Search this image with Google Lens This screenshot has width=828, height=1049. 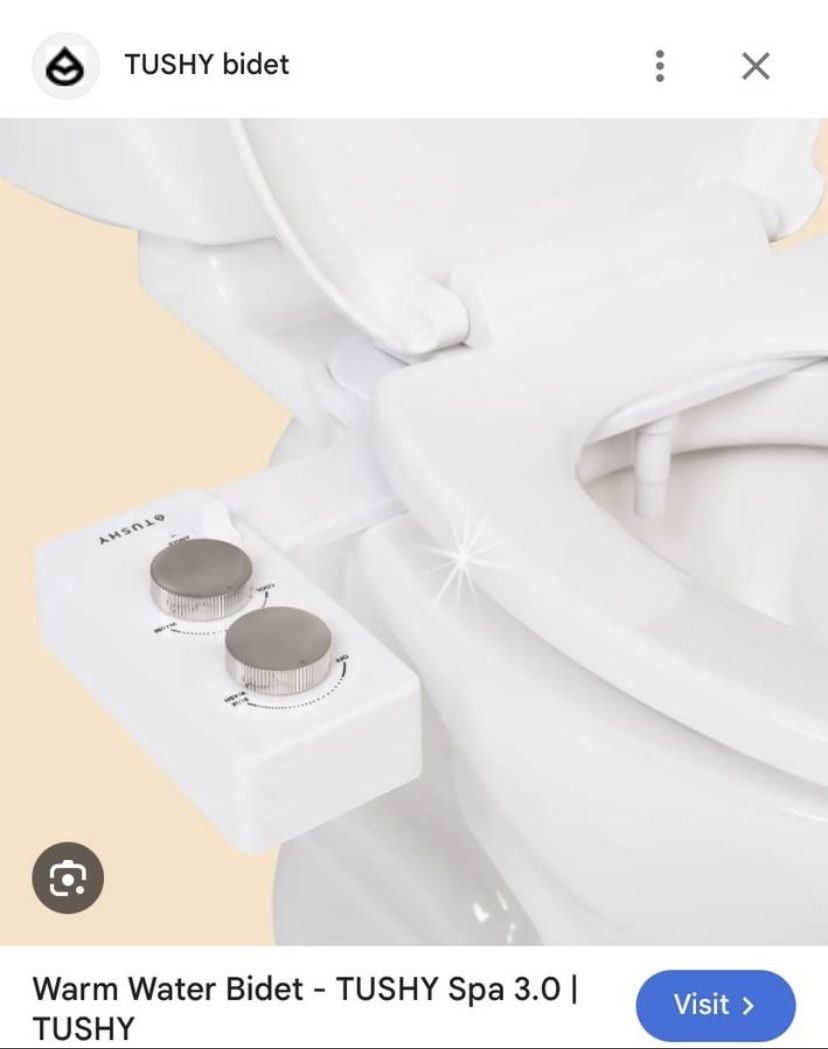(x=68, y=877)
